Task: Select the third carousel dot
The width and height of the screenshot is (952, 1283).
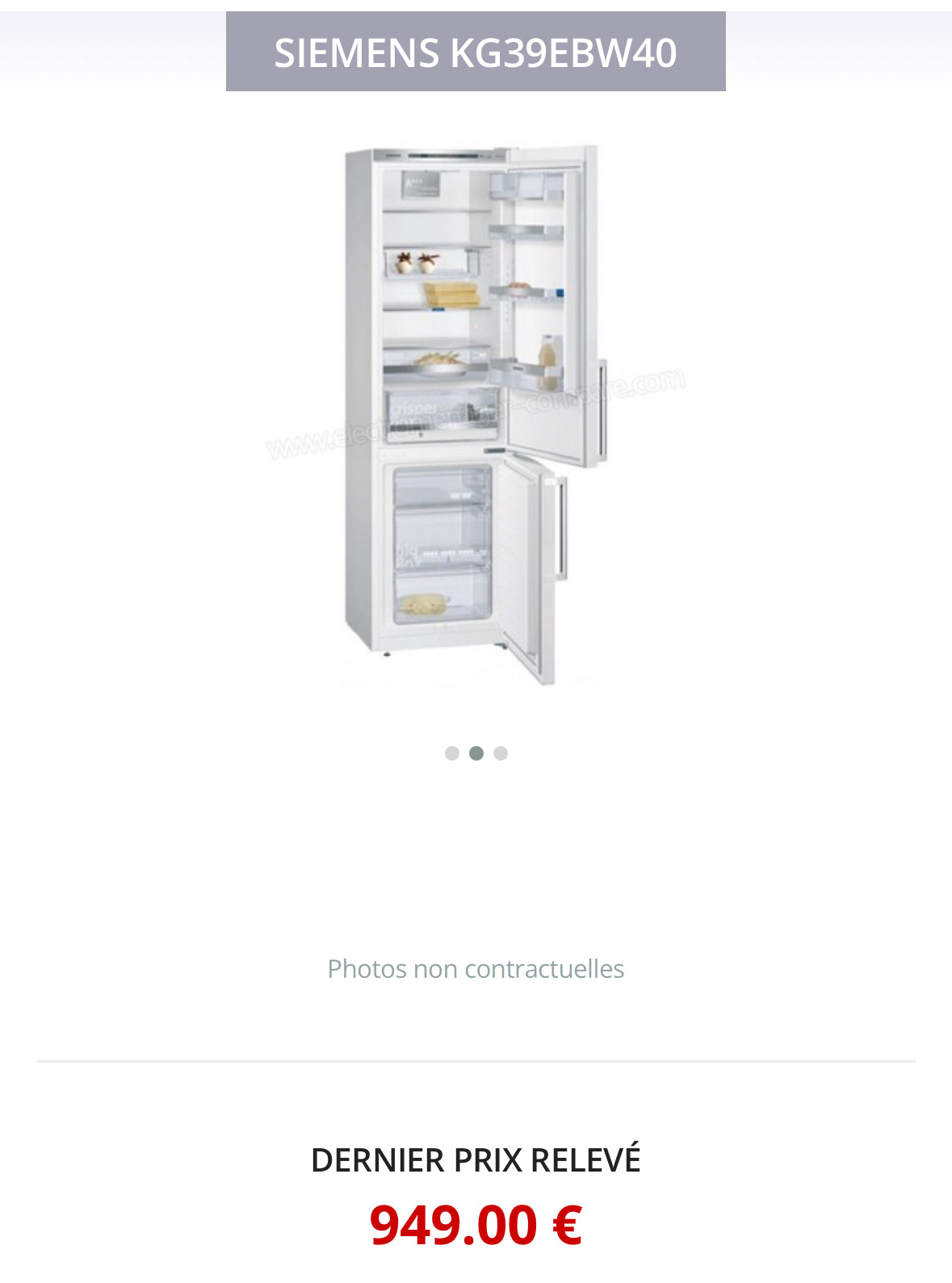Action: (501, 753)
